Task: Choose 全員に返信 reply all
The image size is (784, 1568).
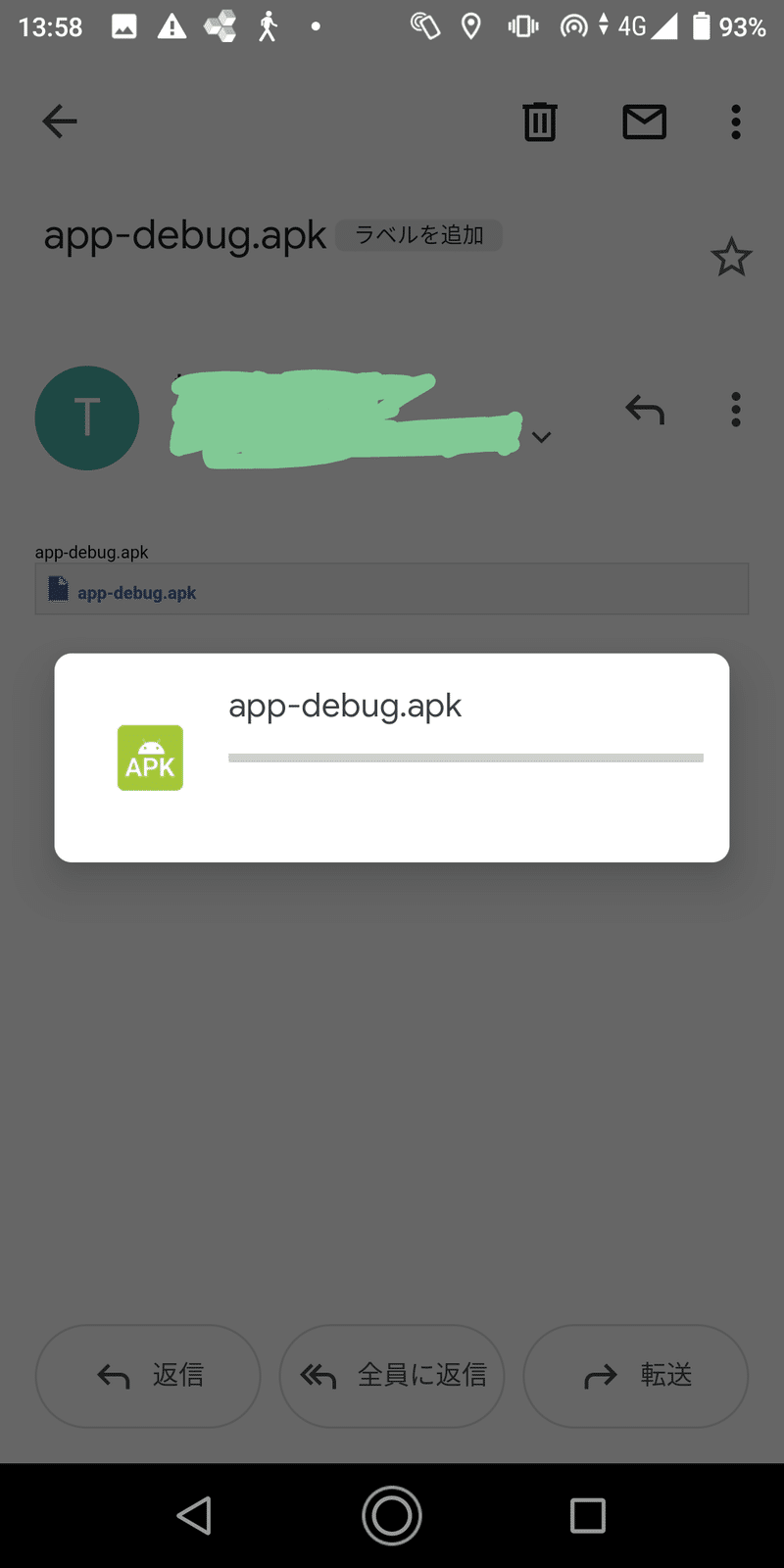Action: 392,1376
